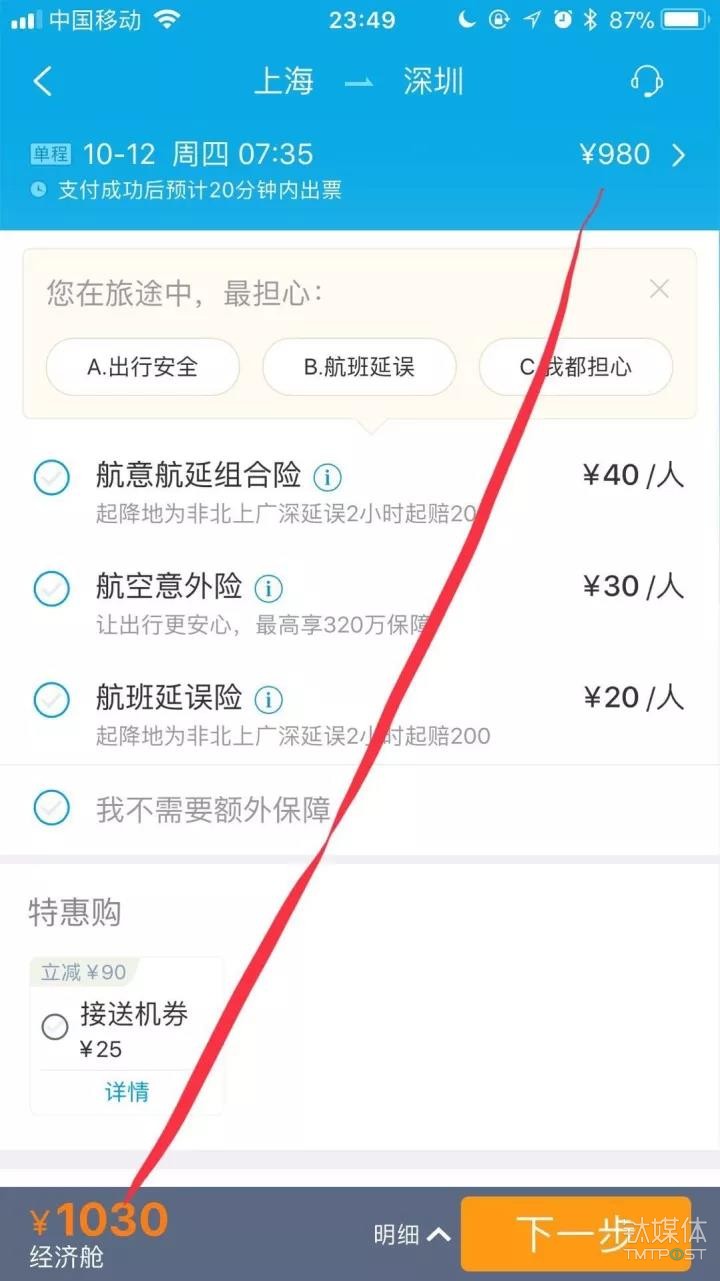
Task: Select the 航班延误险 insurance option
Action: (52, 698)
